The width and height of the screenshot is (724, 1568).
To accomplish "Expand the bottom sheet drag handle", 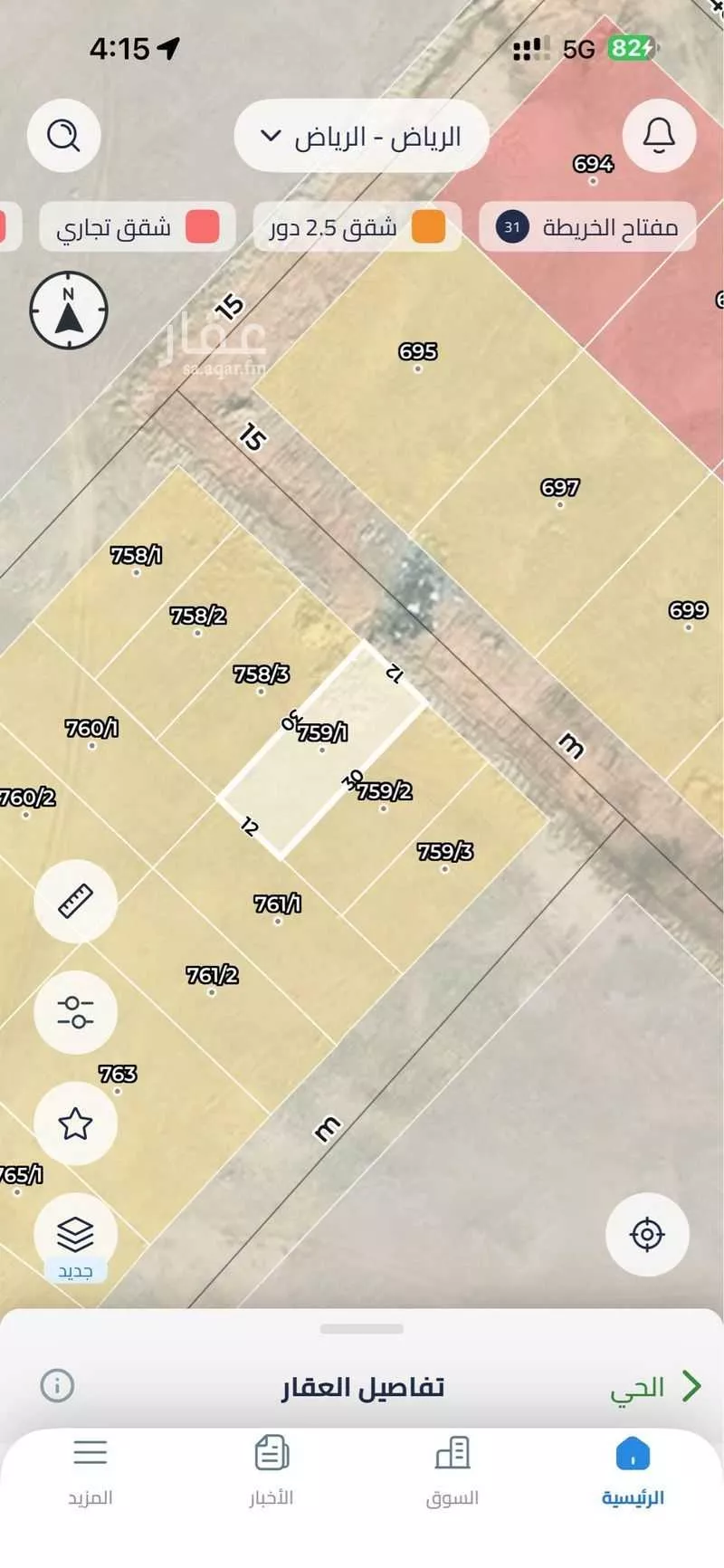I will 362,1330.
